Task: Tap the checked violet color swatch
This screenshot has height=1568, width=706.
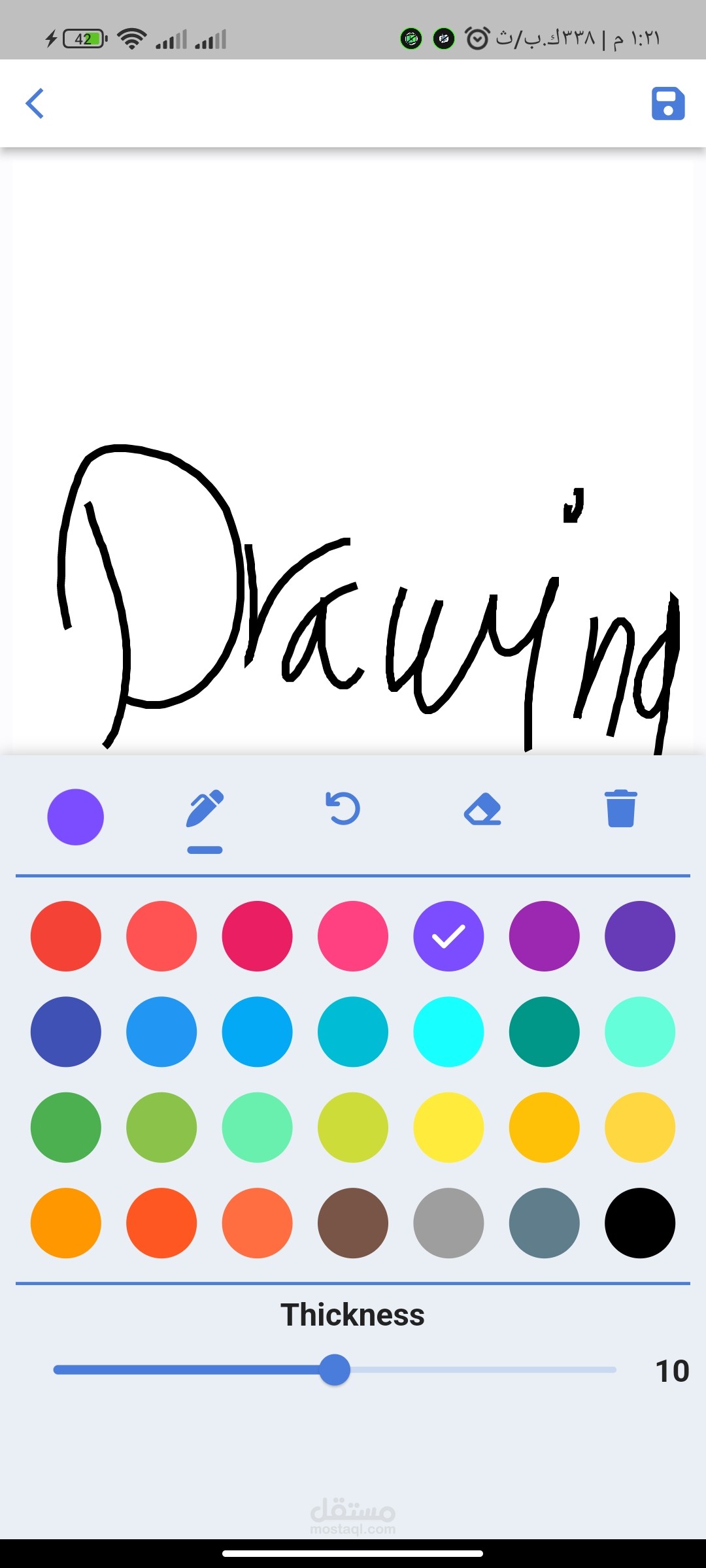Action: pos(448,936)
